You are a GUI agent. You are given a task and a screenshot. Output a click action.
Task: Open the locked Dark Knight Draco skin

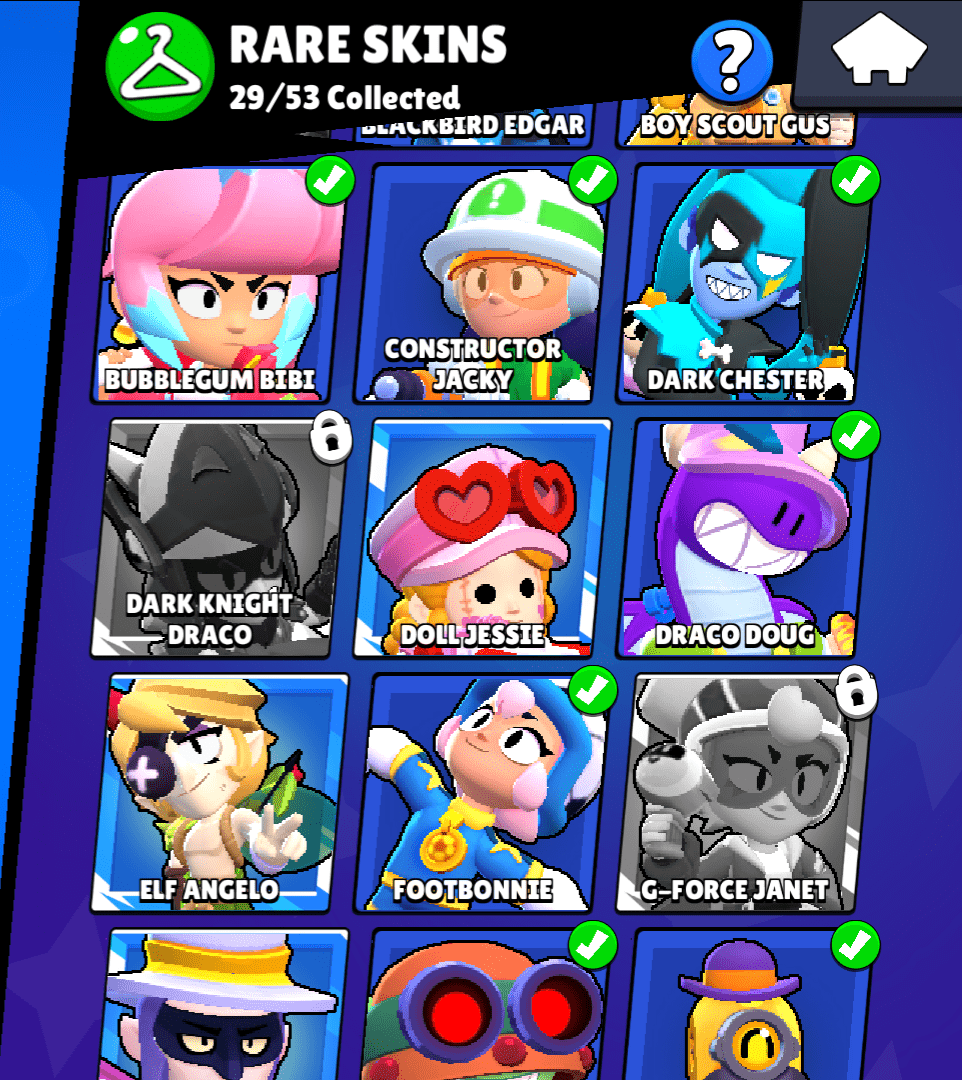[222, 538]
